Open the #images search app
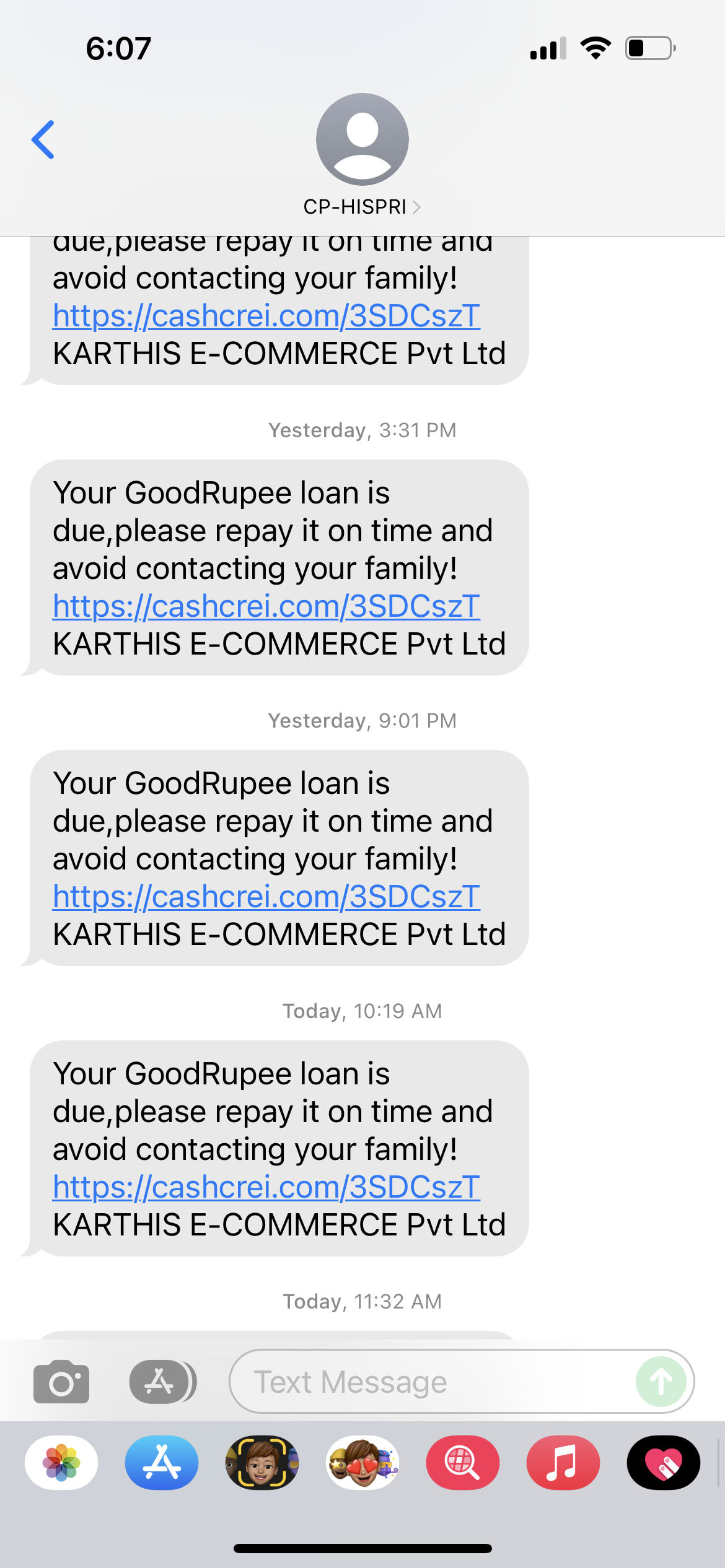 click(x=463, y=1463)
